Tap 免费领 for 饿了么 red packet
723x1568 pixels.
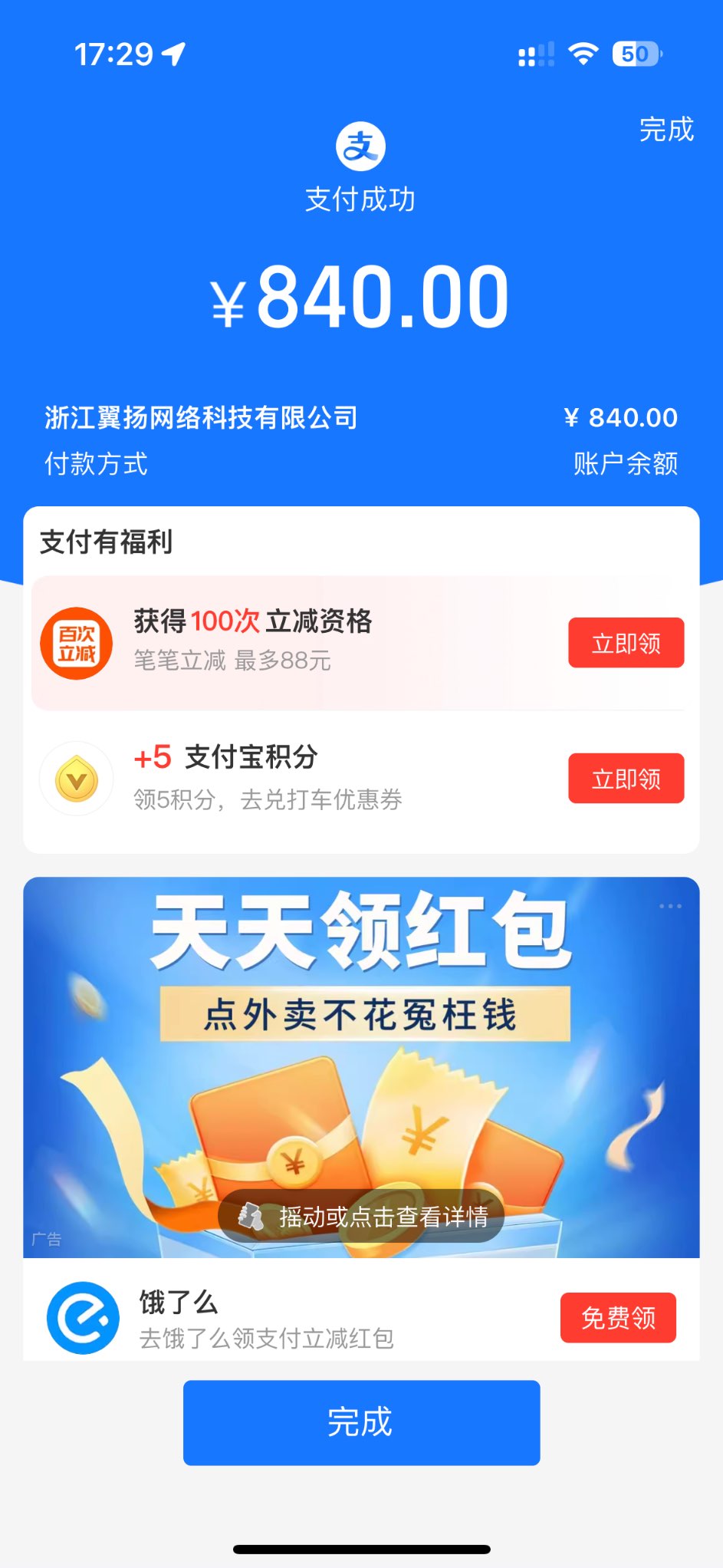[618, 1318]
